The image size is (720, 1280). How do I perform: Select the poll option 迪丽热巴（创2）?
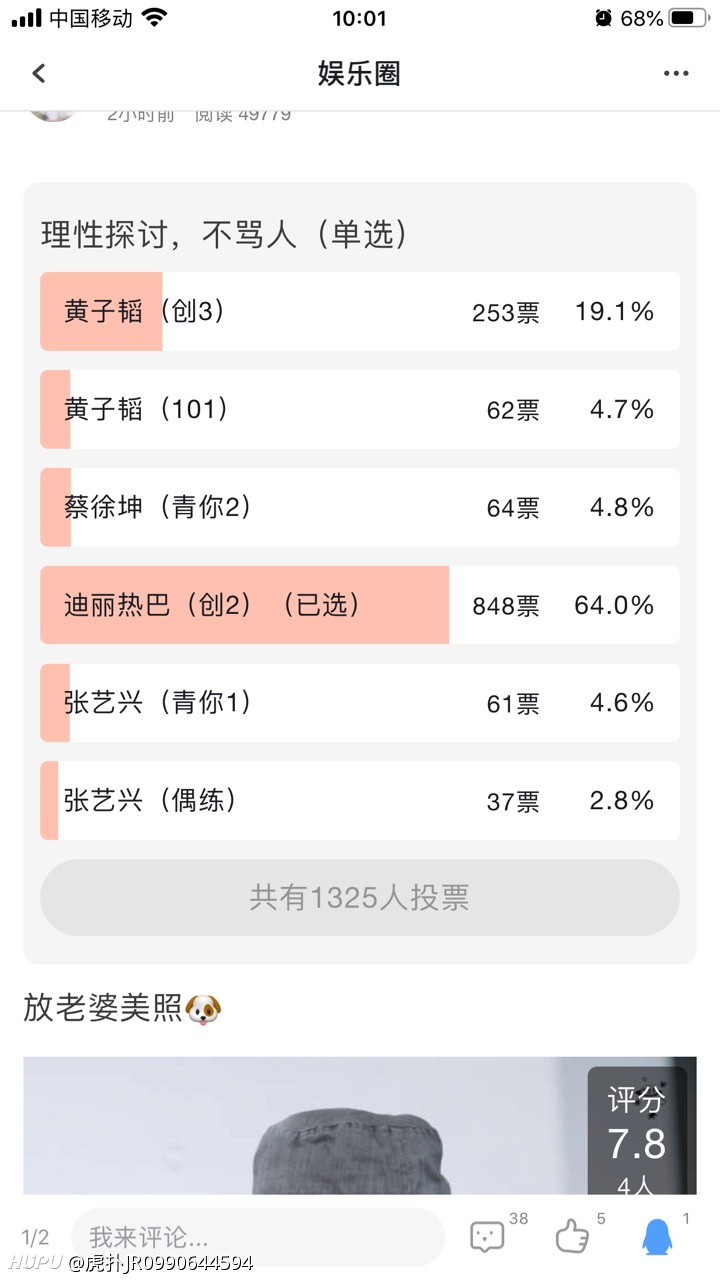(x=360, y=605)
